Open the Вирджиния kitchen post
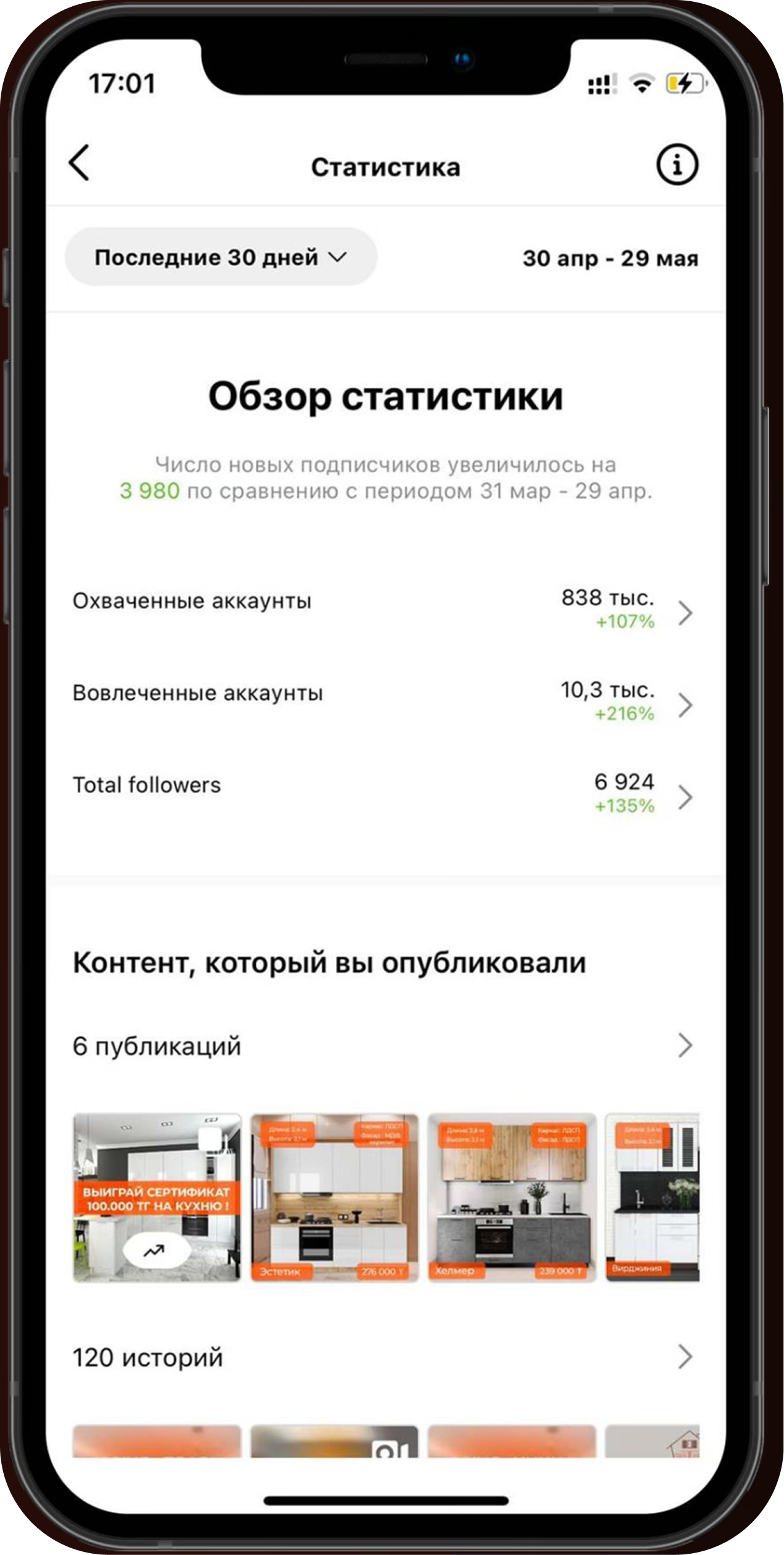The image size is (784, 1555). coord(652,1197)
